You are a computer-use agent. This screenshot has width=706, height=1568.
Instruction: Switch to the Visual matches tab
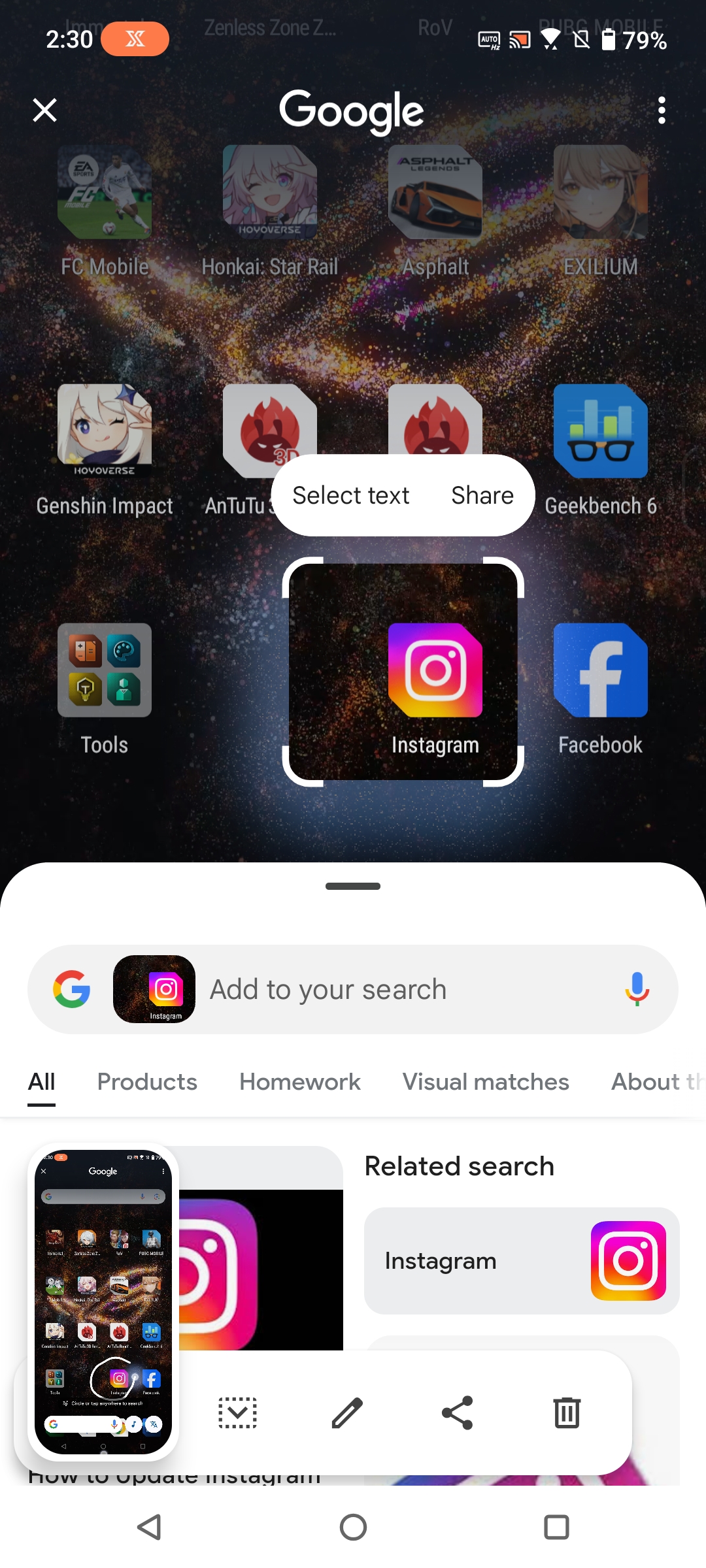point(486,1082)
